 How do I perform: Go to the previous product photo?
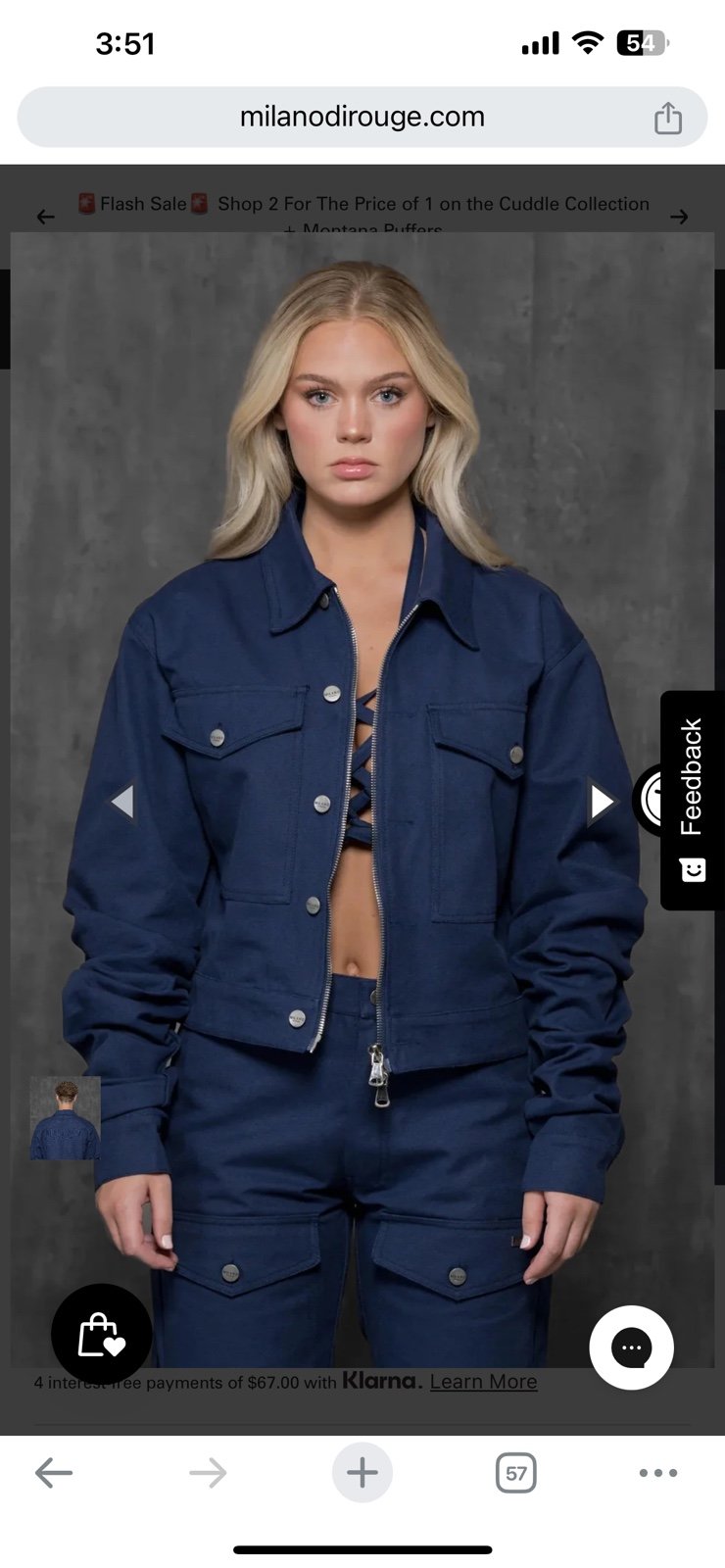click(x=122, y=801)
